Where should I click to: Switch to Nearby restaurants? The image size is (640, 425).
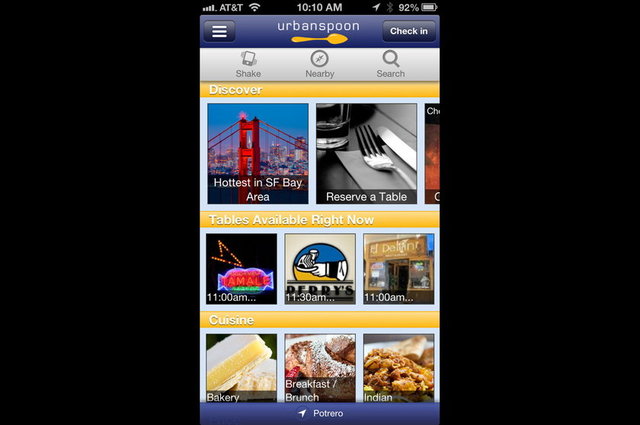pyautogui.click(x=319, y=64)
